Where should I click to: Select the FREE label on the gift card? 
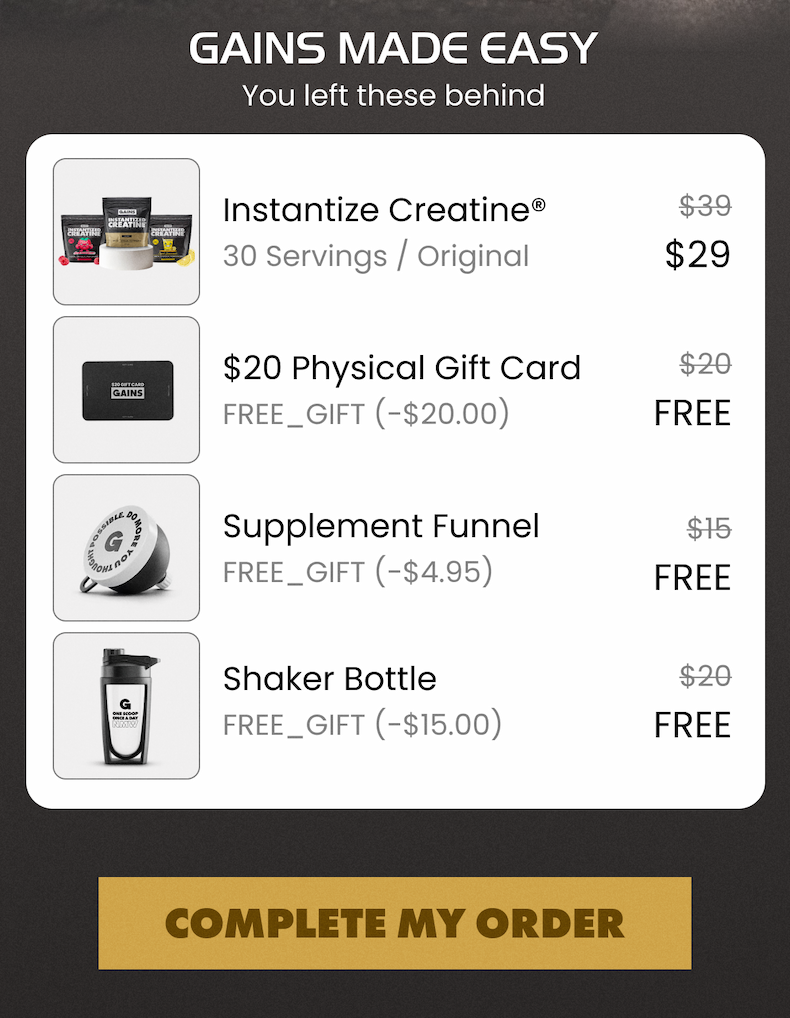(692, 413)
